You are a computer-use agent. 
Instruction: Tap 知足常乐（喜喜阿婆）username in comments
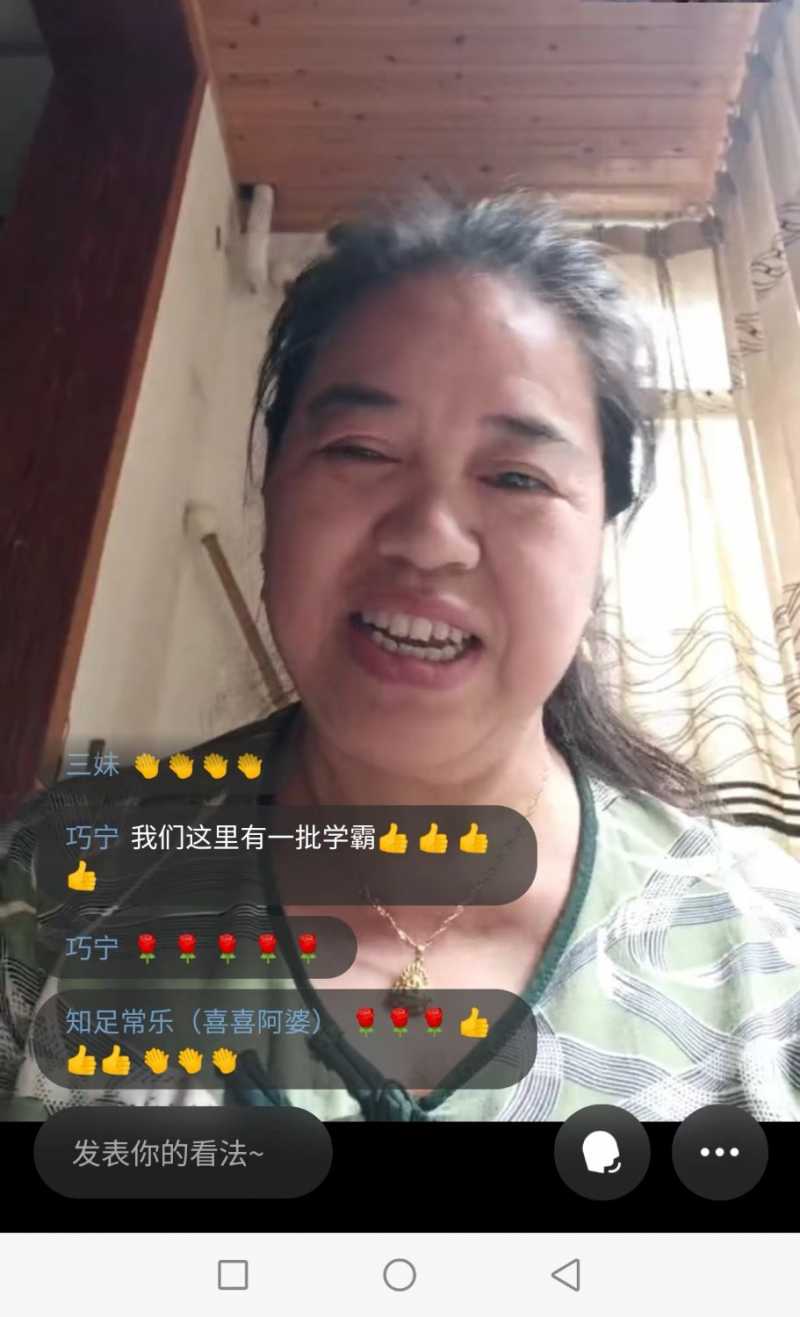(x=196, y=1021)
